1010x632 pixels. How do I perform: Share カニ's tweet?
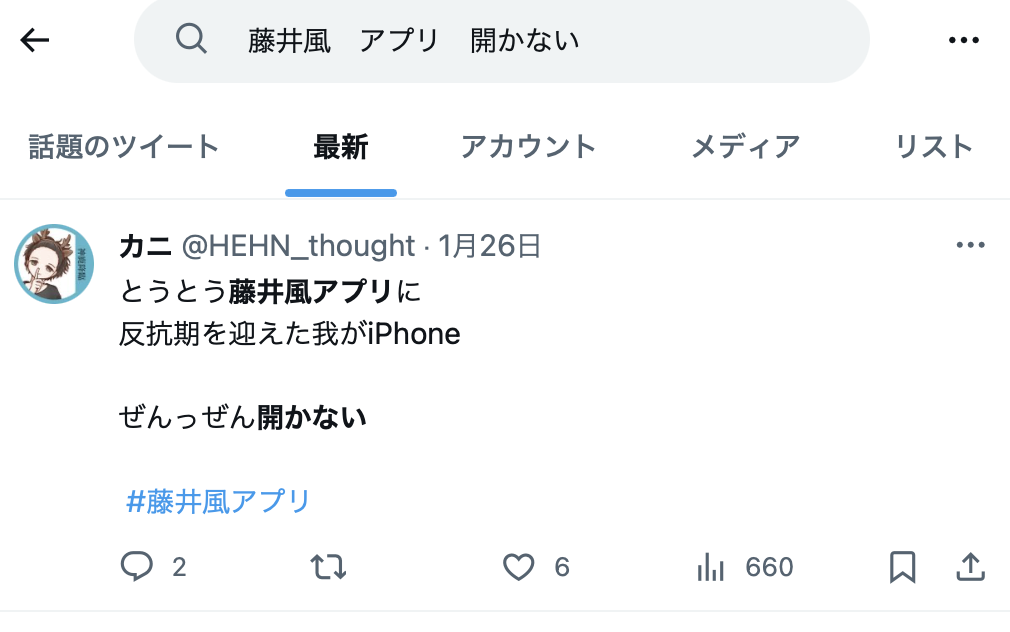pyautogui.click(x=970, y=568)
